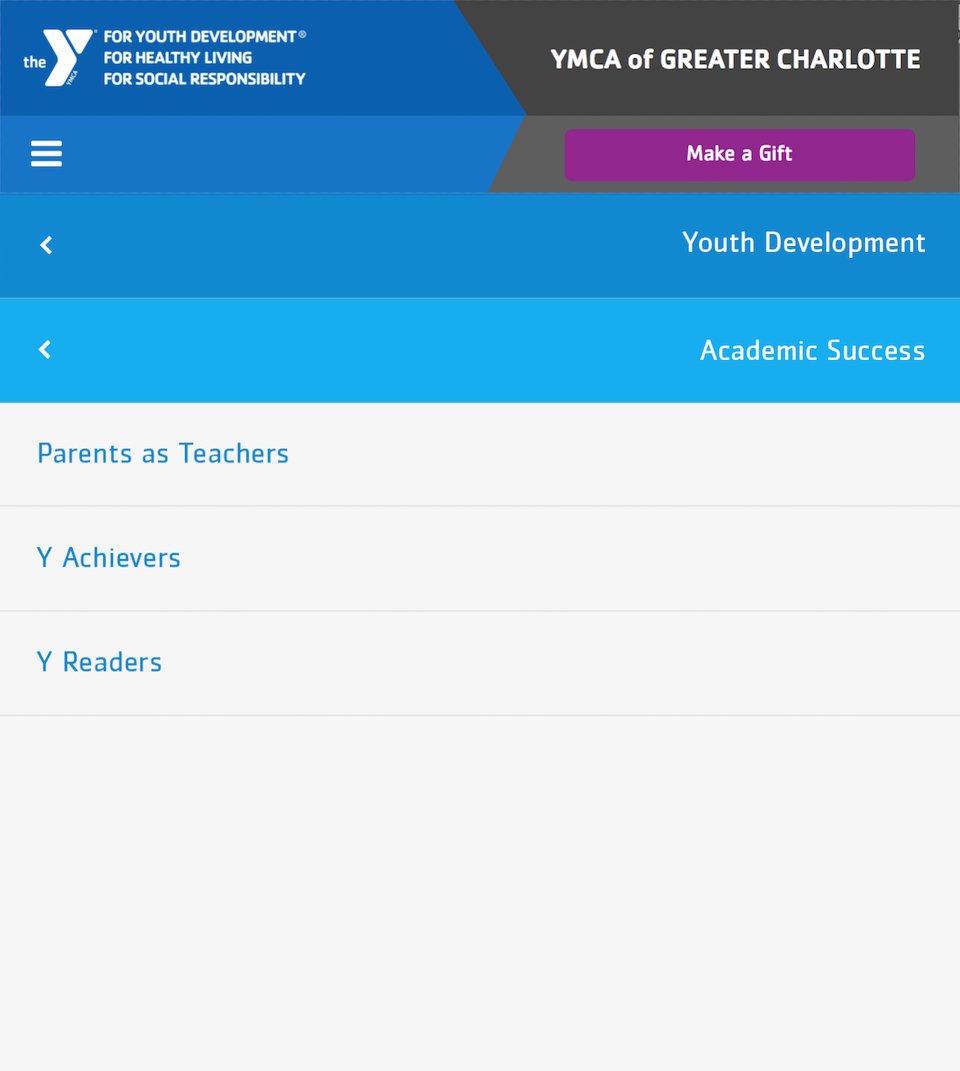Go back from Youth Development

[x=46, y=245]
